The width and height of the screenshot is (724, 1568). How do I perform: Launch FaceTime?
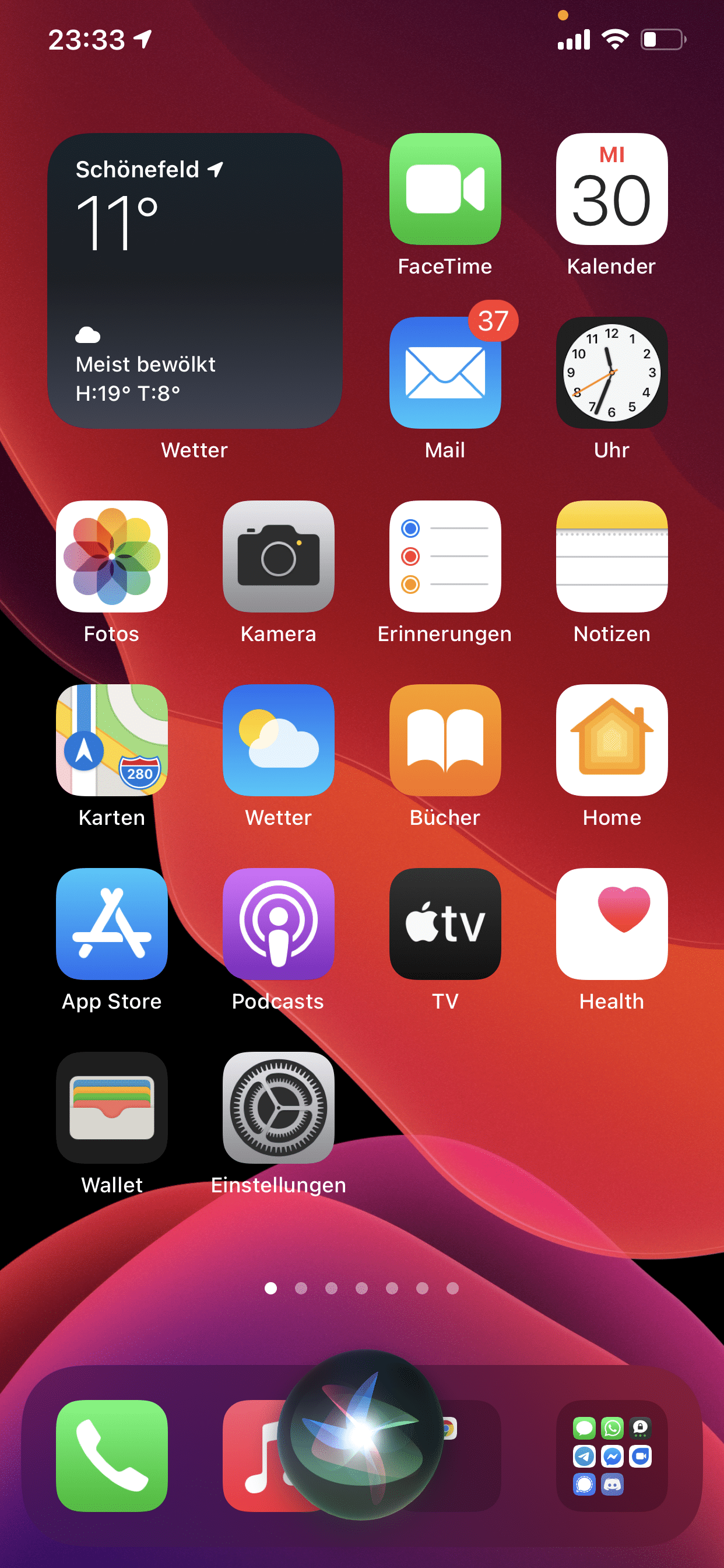pos(445,188)
